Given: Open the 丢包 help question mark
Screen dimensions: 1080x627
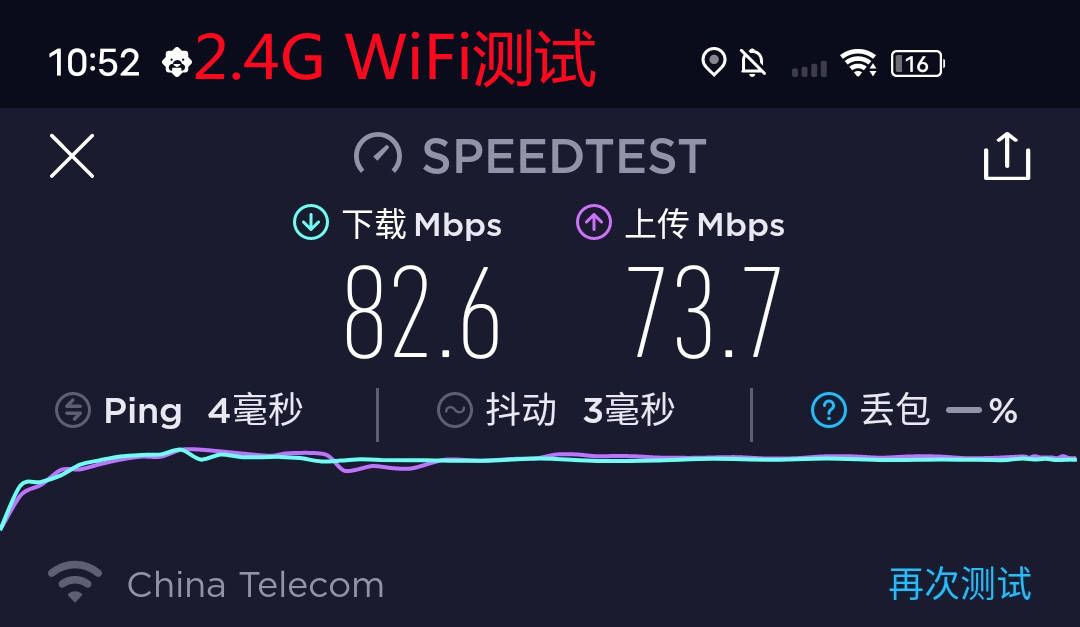Looking at the screenshot, I should click(829, 410).
